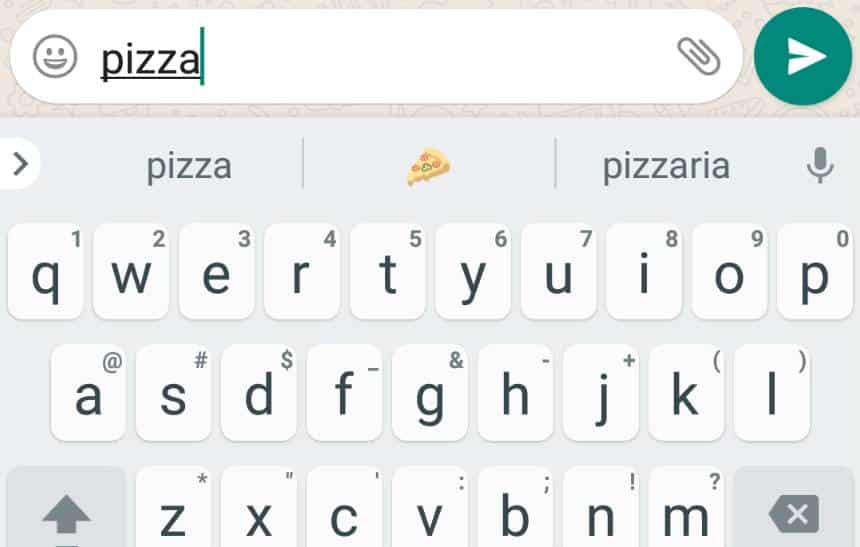This screenshot has height=547, width=860.
Task: Choose the pizza emoji suggestion
Action: [428, 166]
